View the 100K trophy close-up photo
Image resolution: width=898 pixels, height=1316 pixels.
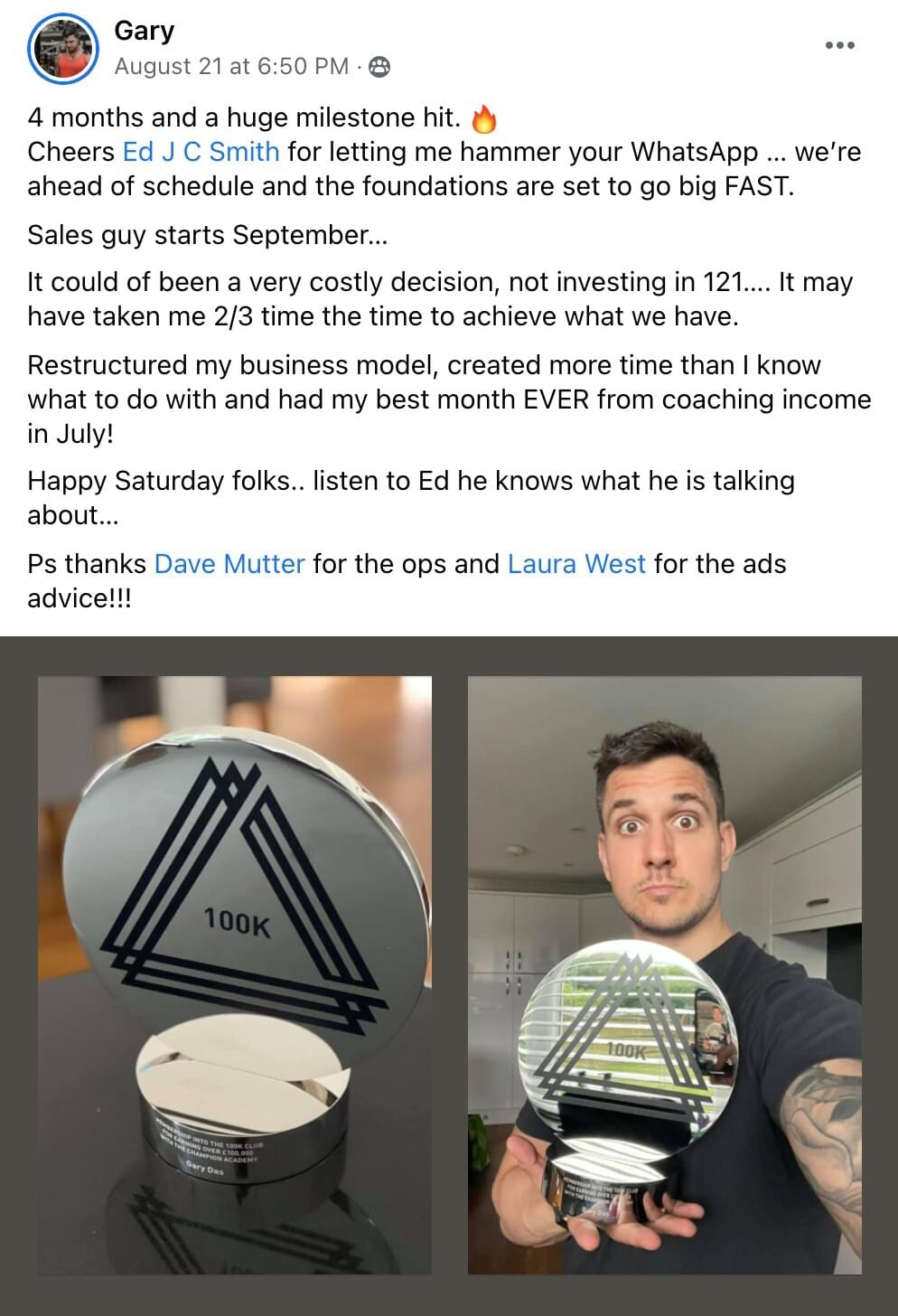pyautogui.click(x=235, y=974)
